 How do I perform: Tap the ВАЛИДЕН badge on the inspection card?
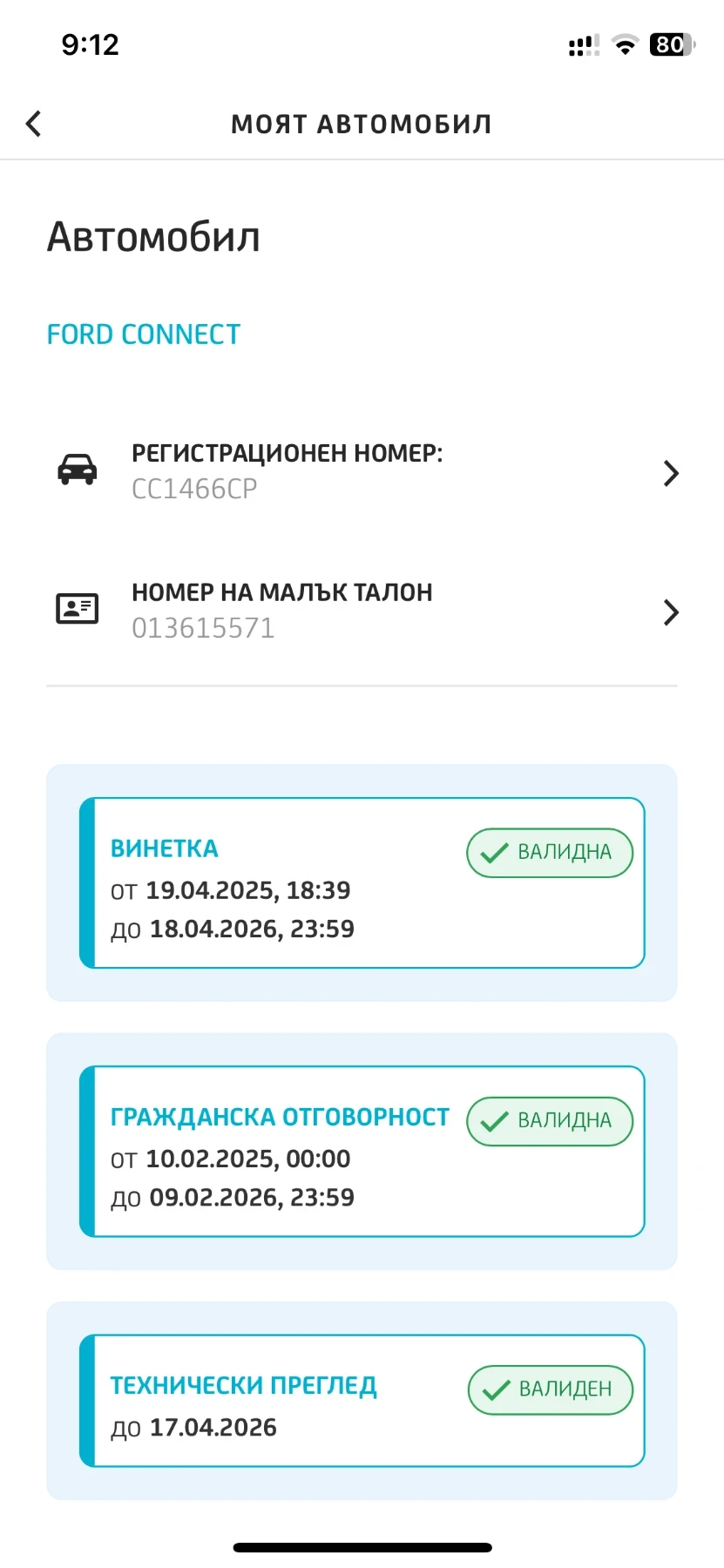549,1389
